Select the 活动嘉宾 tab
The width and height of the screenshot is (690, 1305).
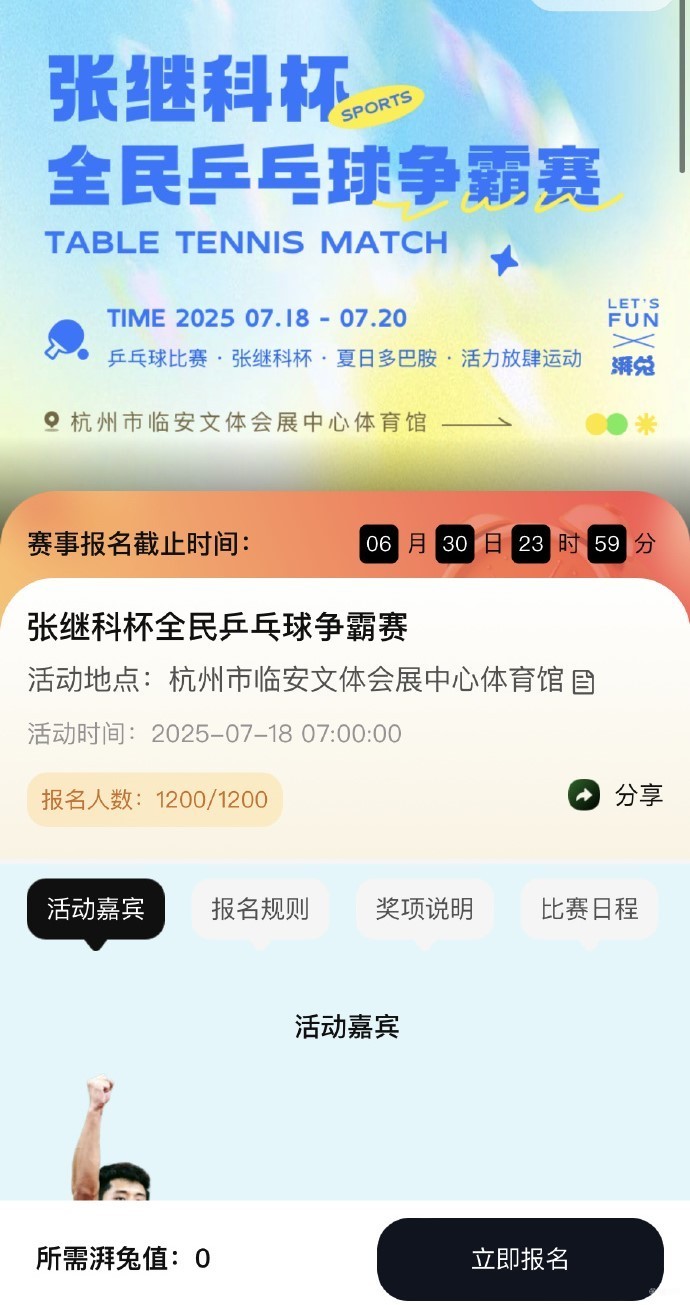96,909
